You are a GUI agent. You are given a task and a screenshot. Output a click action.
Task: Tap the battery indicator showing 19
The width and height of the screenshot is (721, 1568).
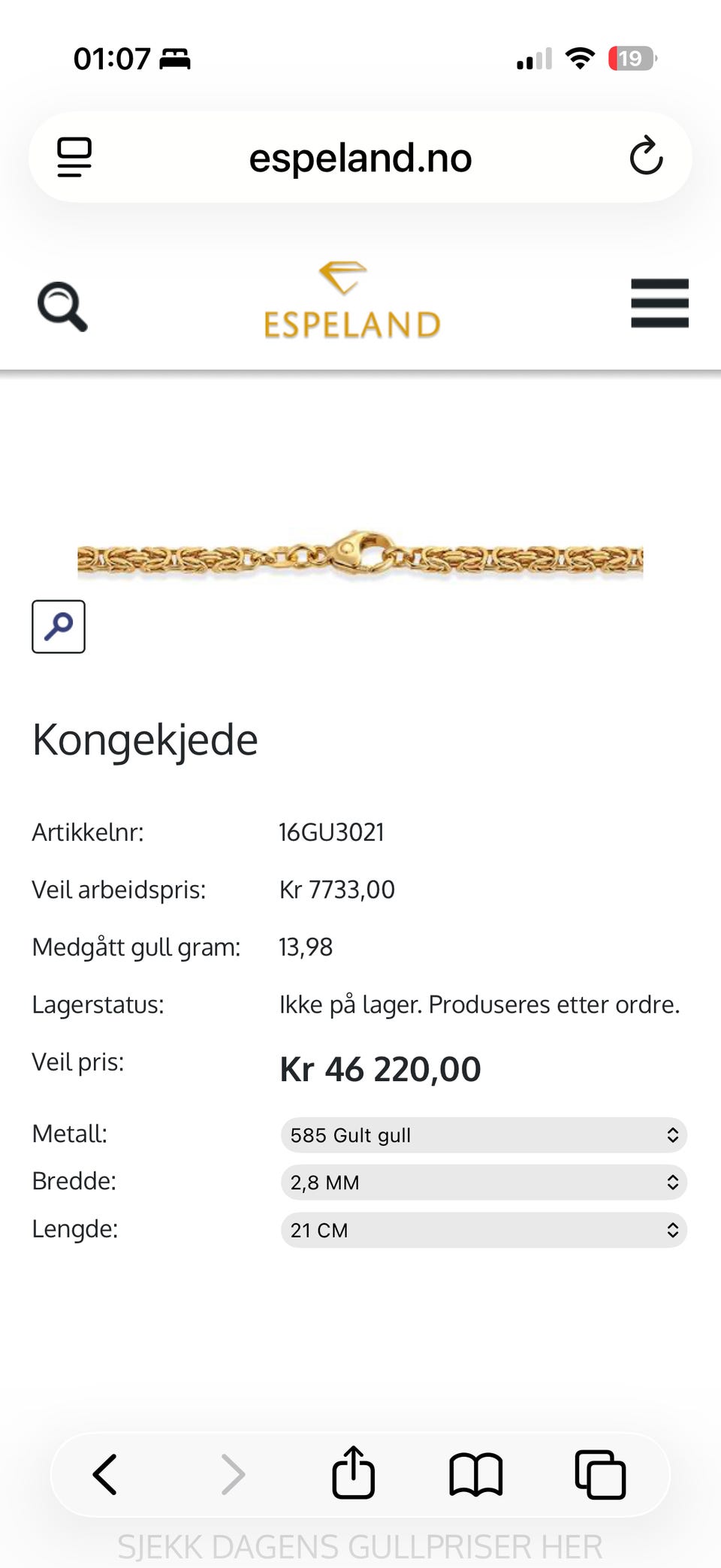point(631,58)
